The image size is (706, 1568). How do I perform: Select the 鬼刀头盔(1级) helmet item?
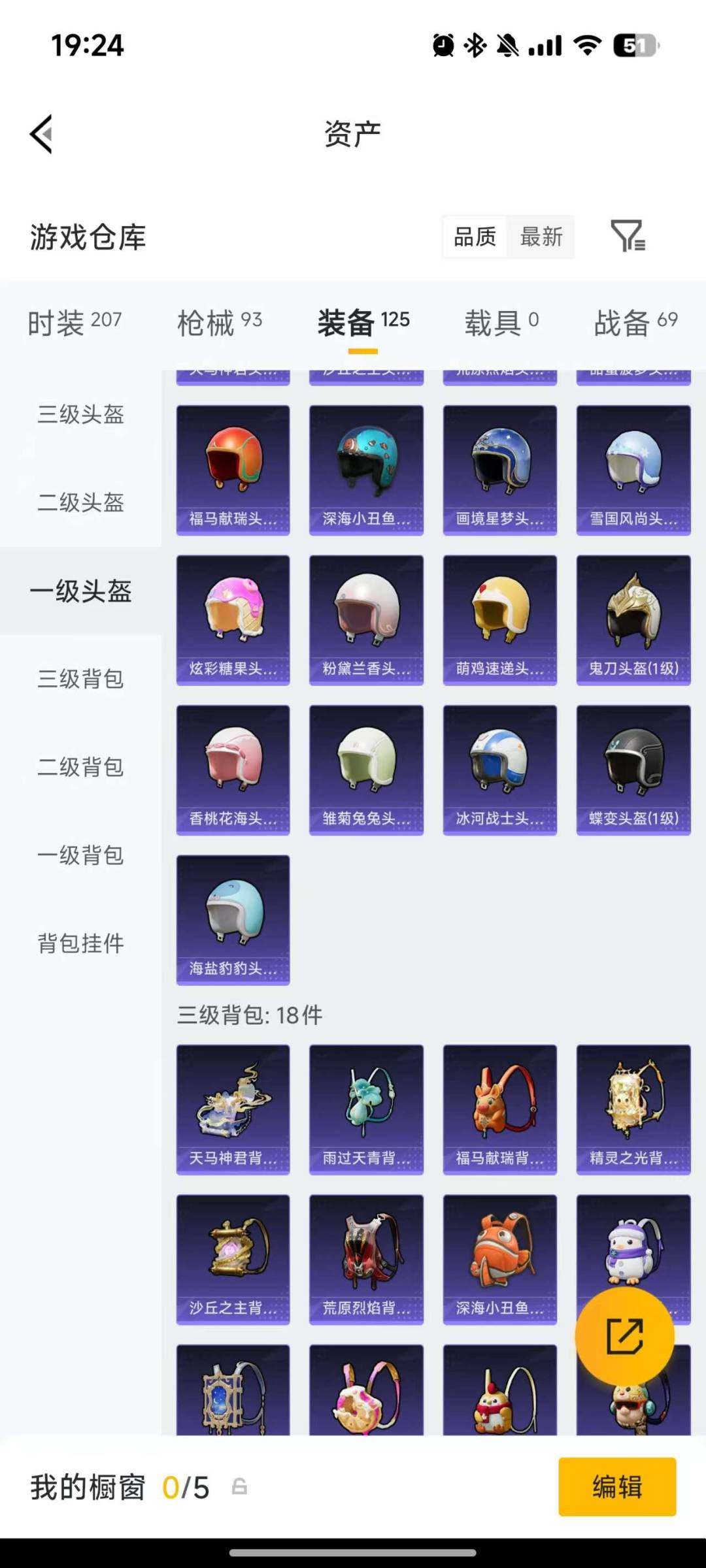pos(631,618)
